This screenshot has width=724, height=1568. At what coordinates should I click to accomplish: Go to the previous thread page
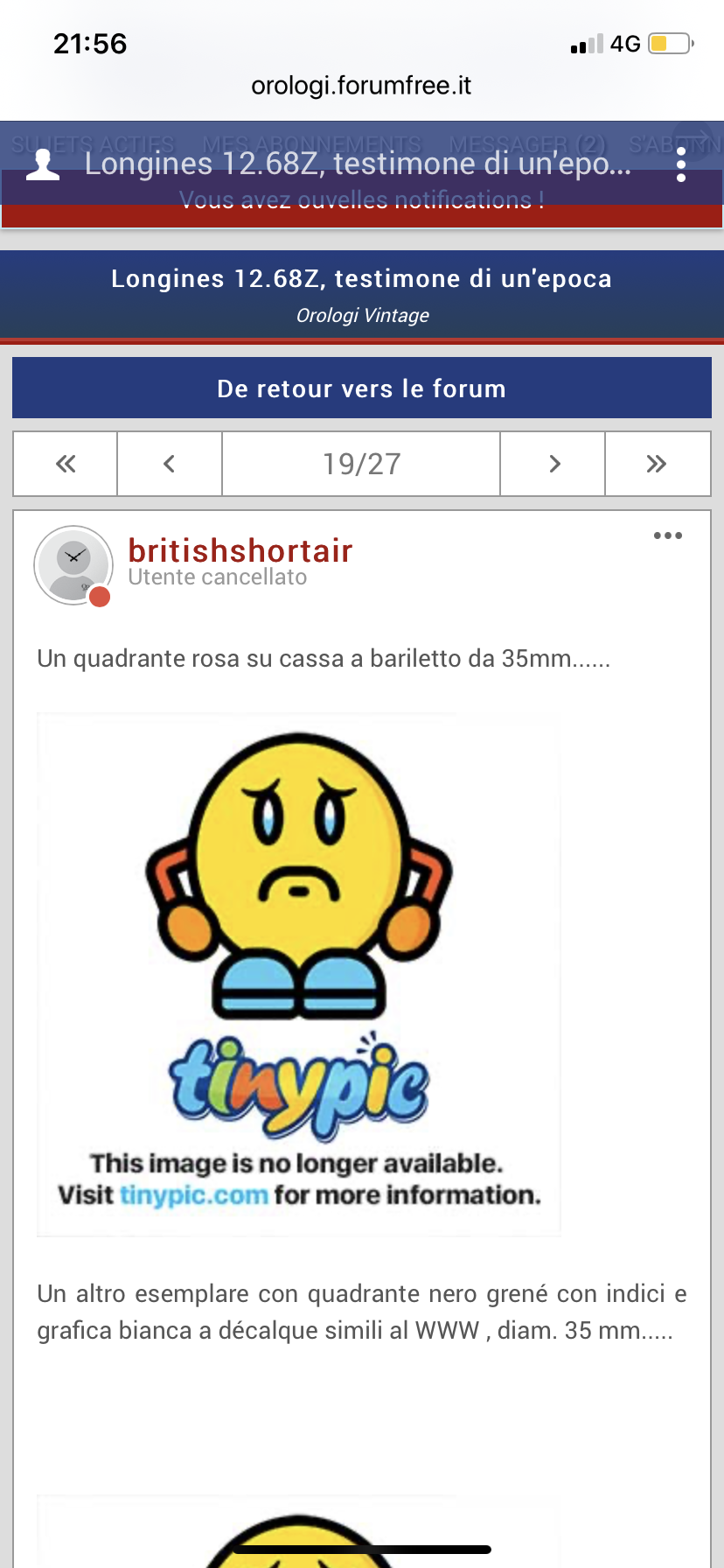pyautogui.click(x=170, y=464)
